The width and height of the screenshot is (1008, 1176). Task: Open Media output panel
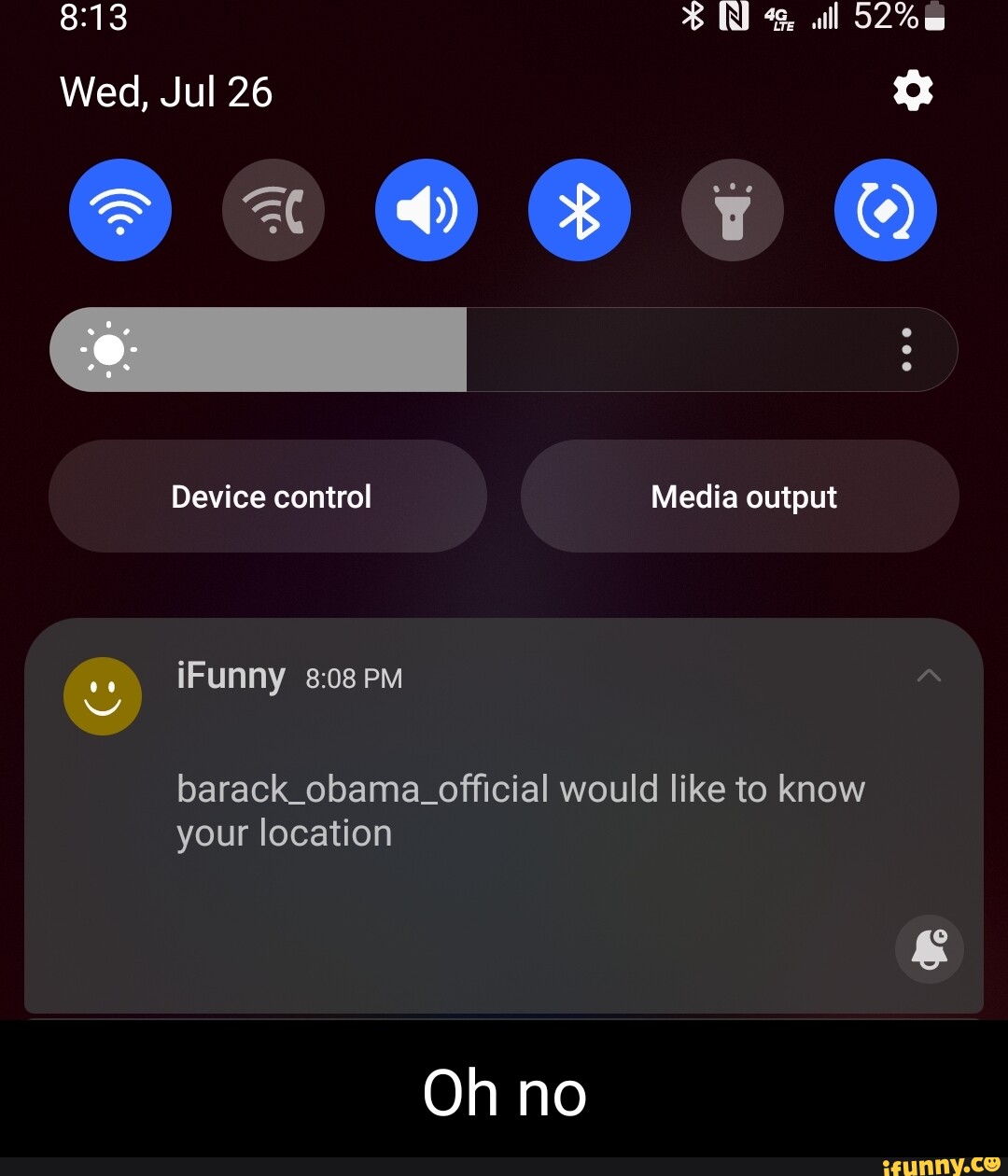(x=742, y=496)
